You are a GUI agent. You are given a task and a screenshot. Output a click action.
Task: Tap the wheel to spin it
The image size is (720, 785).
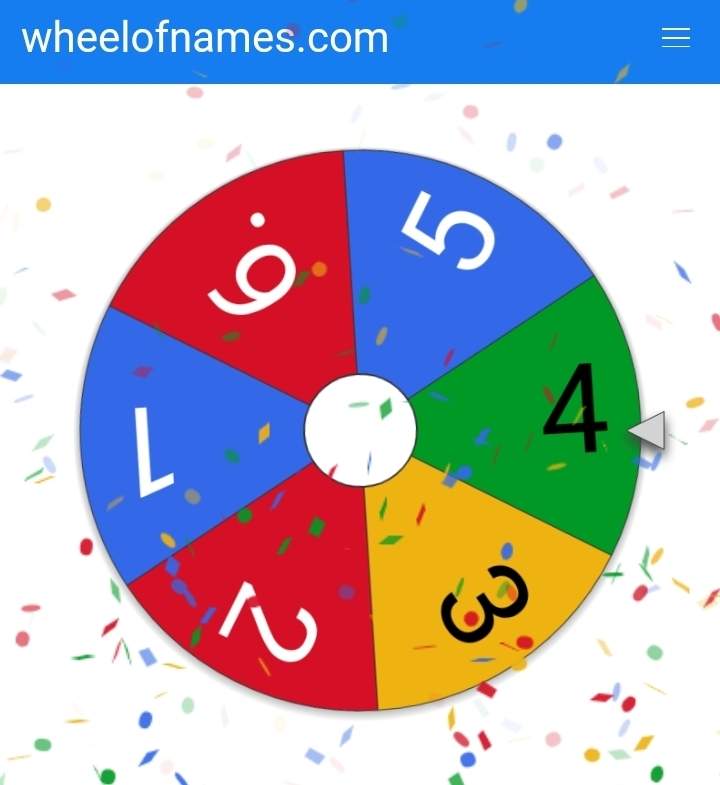tap(360, 430)
